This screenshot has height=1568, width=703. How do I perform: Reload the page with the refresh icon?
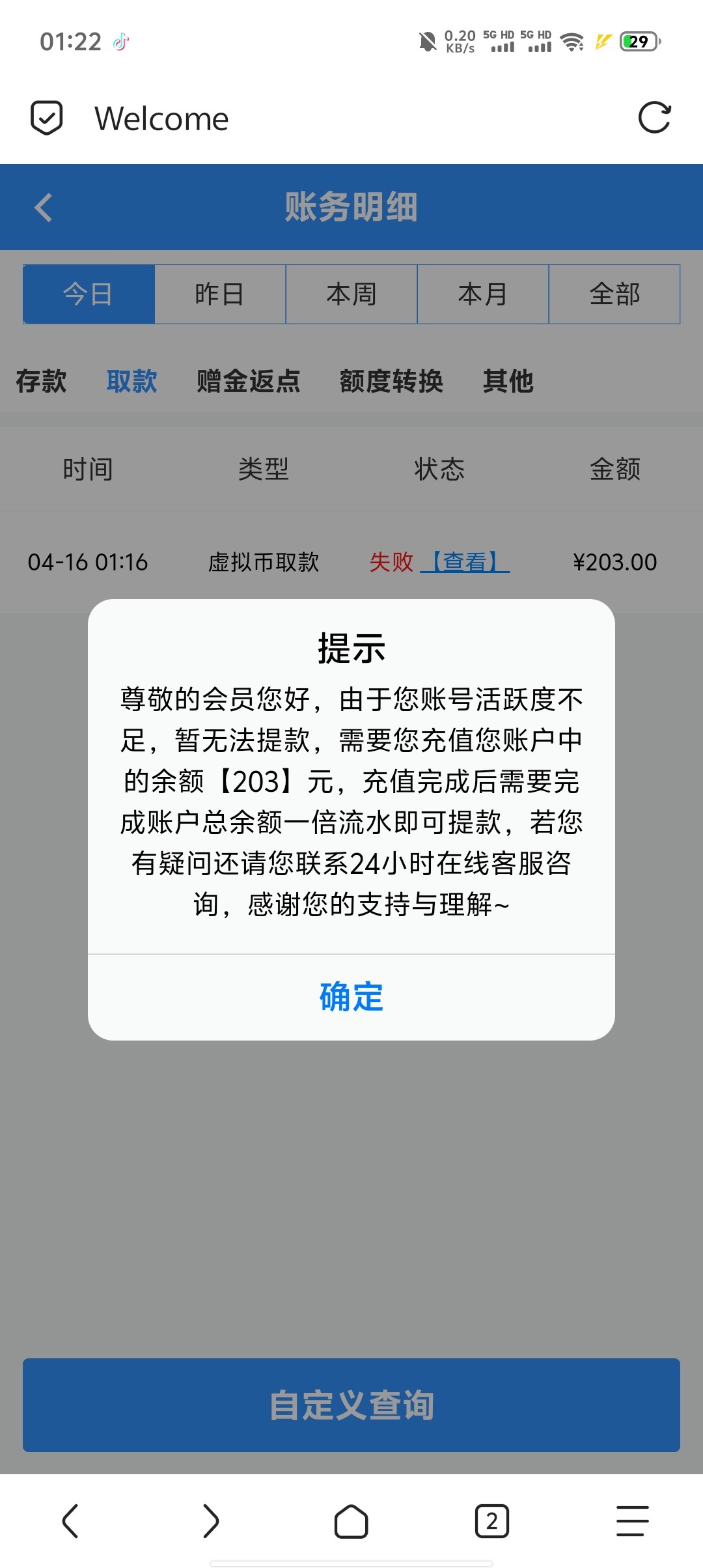click(x=654, y=118)
